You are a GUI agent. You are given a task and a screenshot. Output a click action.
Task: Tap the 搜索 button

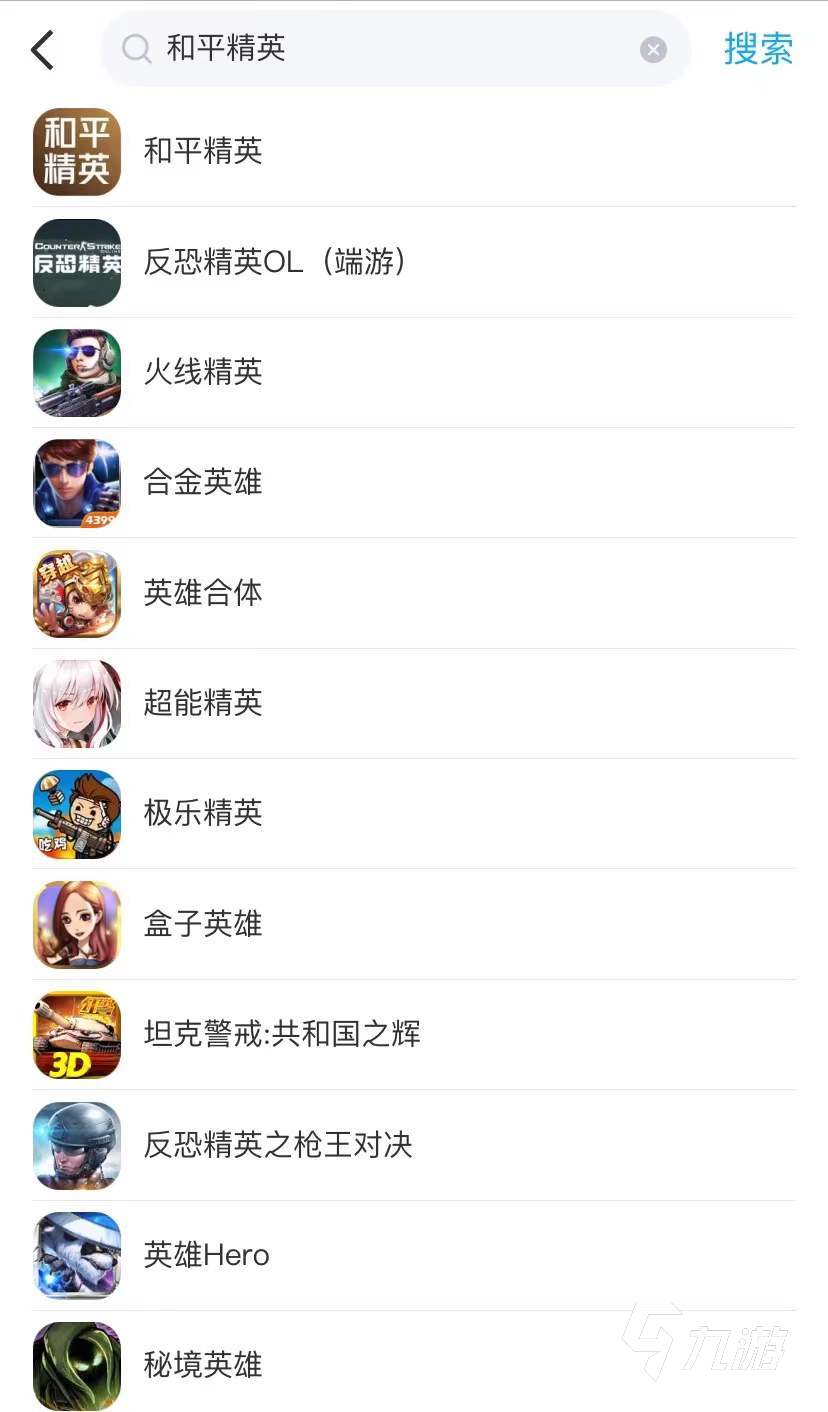pos(758,49)
